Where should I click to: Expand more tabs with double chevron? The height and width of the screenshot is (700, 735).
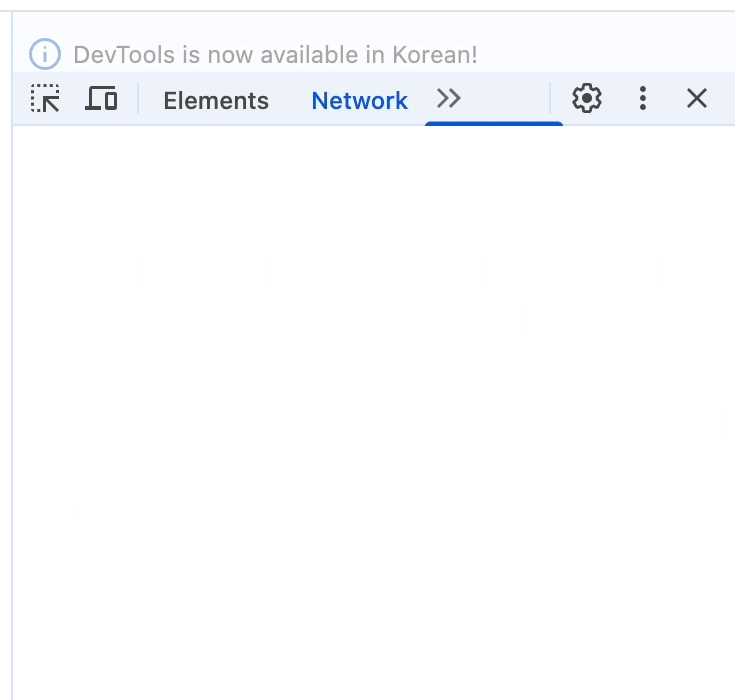coord(449,98)
